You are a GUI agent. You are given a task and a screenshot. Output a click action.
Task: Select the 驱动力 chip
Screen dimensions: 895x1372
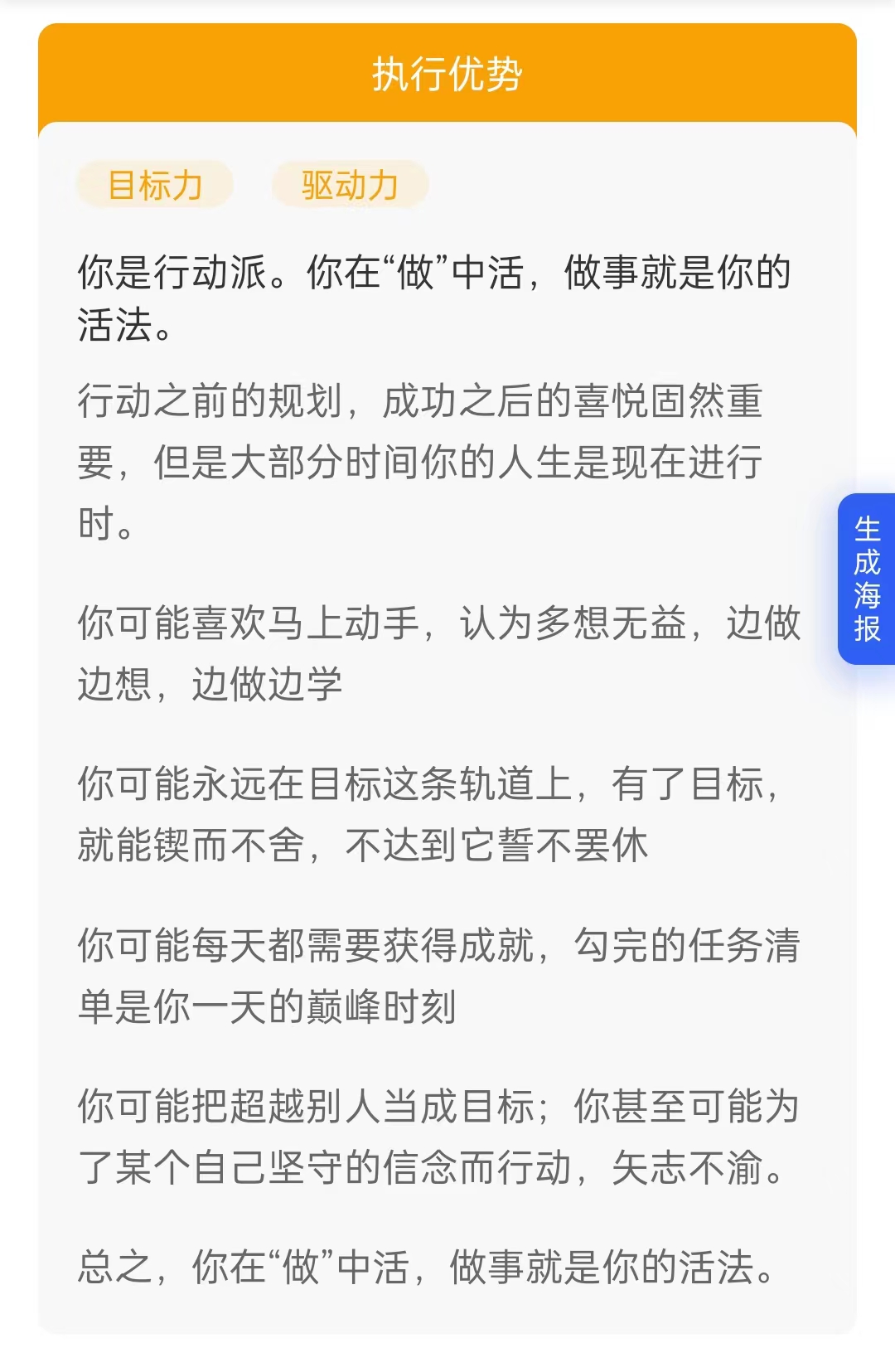350,185
